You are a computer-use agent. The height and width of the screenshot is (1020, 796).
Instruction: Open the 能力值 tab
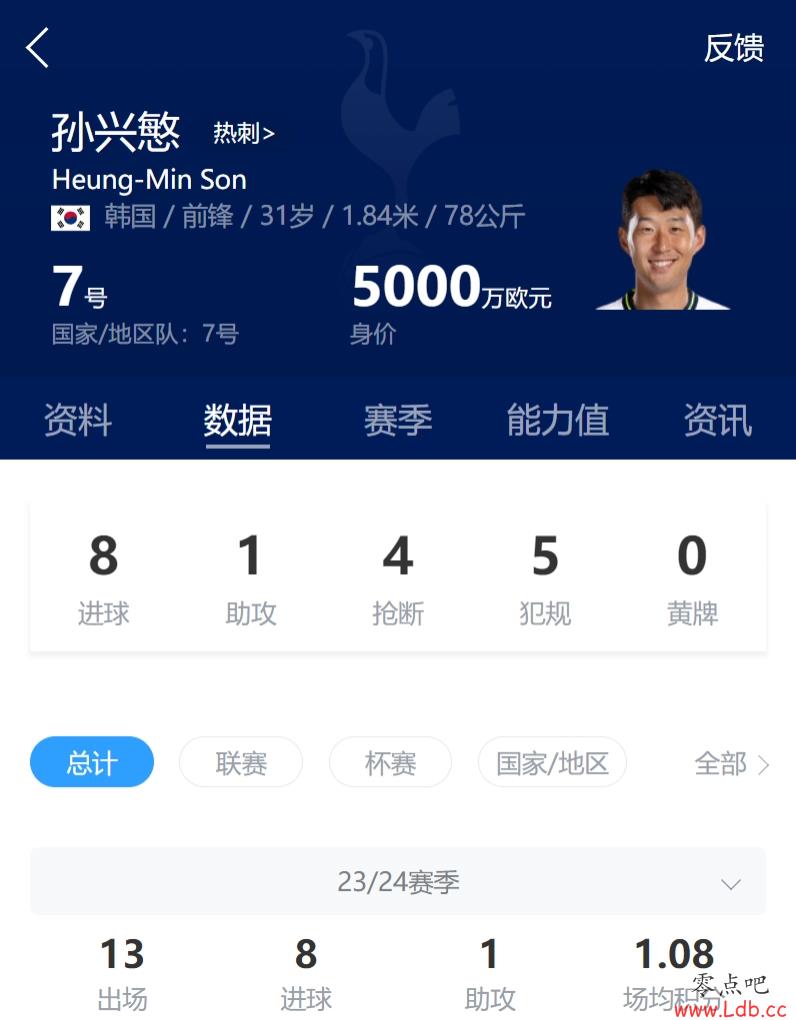[557, 420]
